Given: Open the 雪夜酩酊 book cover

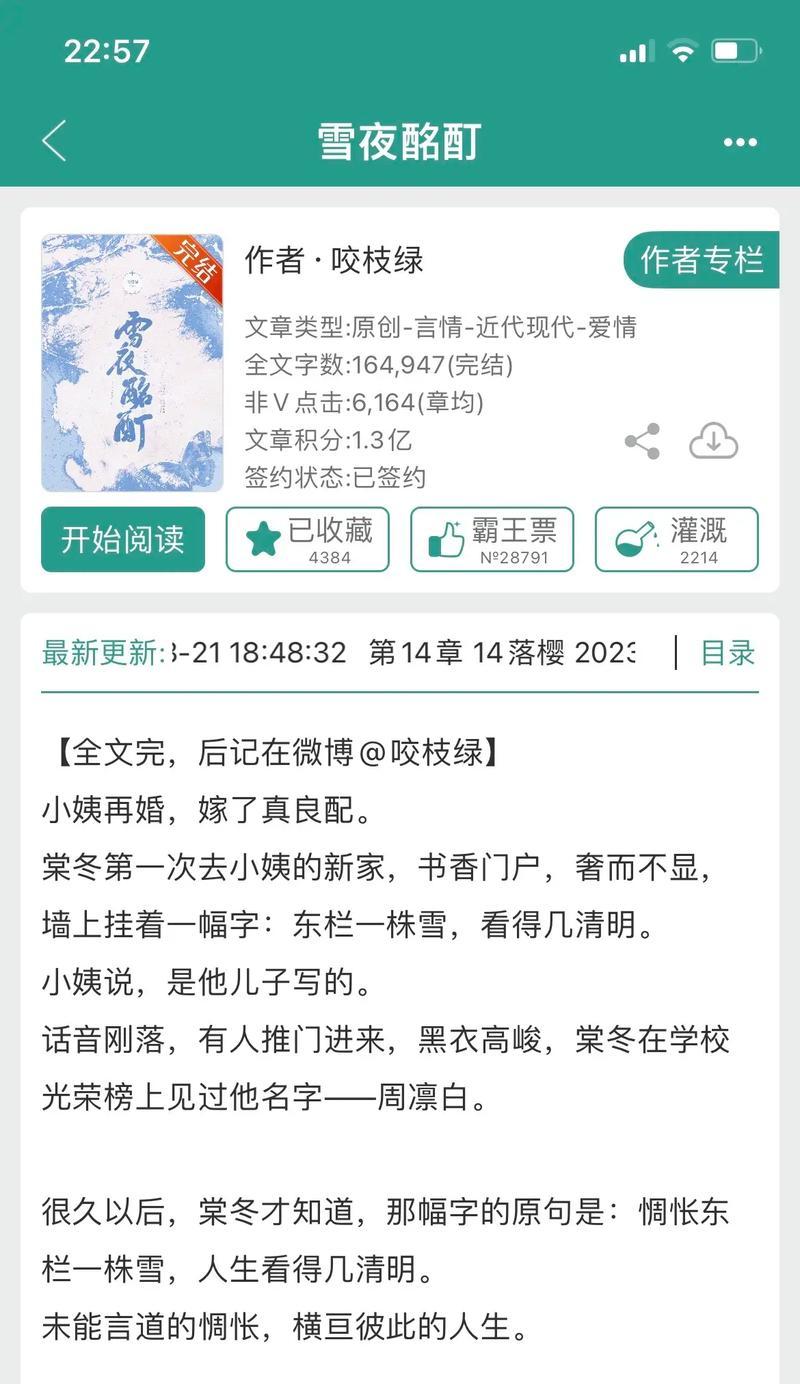Looking at the screenshot, I should 132,363.
